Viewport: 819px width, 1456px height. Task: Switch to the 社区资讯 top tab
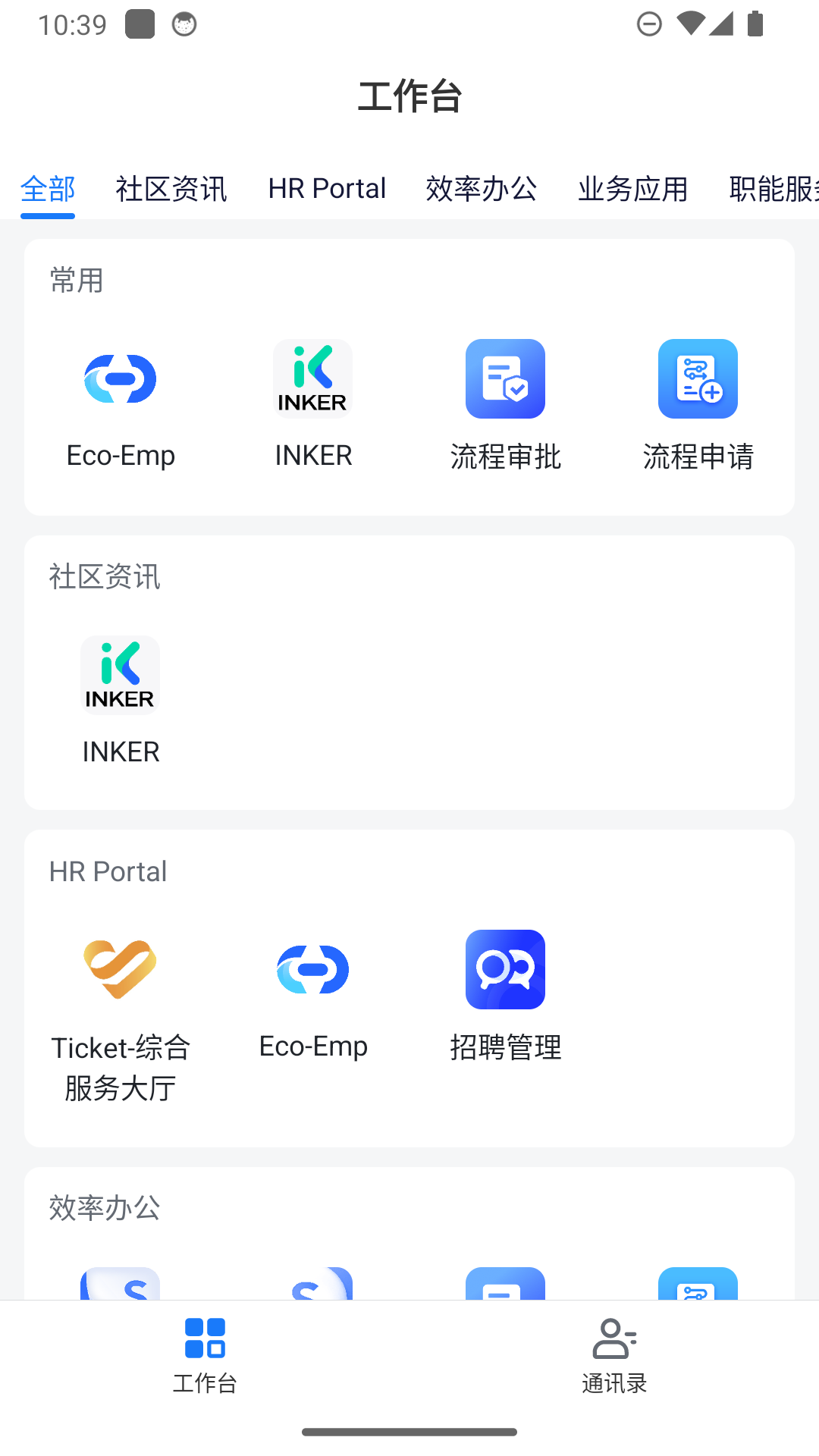point(171,189)
